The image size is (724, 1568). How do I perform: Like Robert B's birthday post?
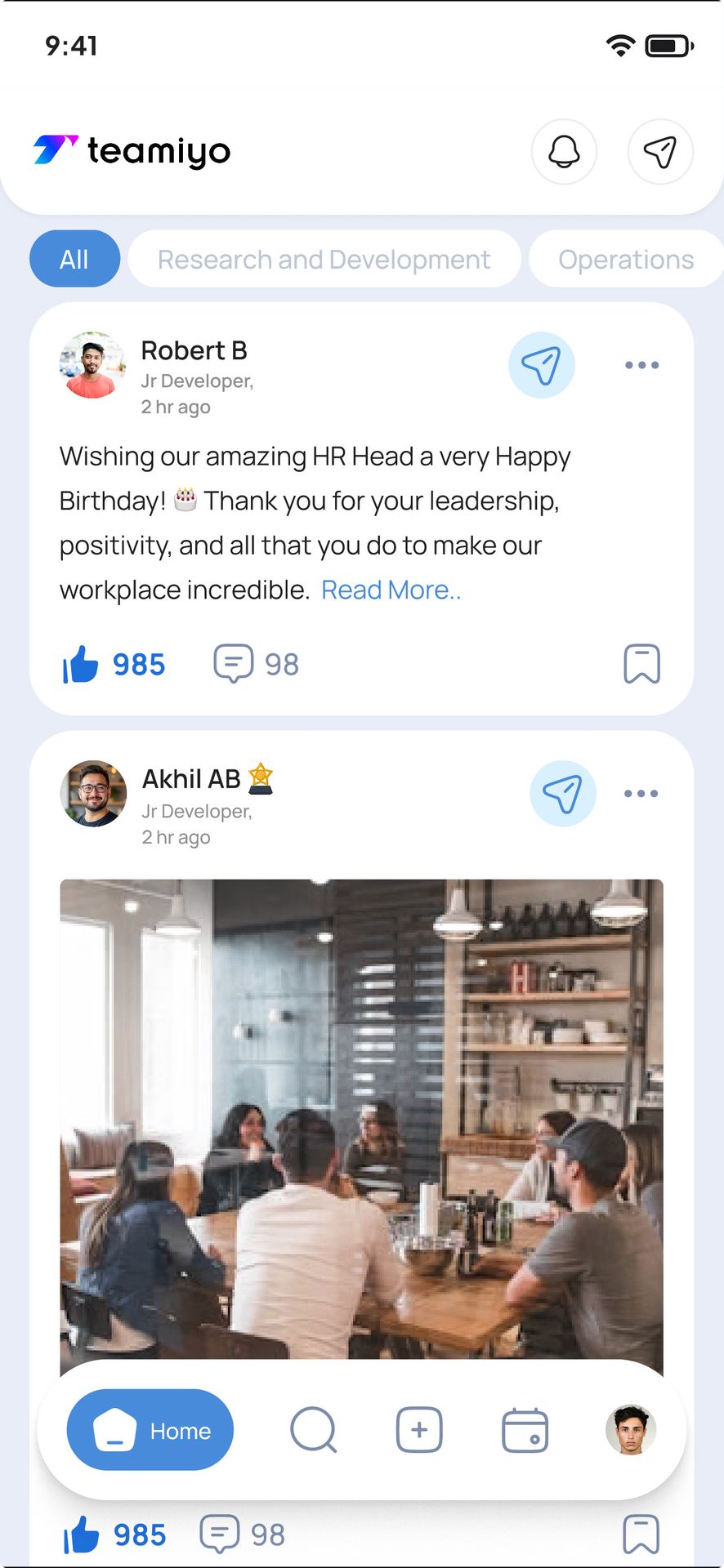tap(81, 664)
